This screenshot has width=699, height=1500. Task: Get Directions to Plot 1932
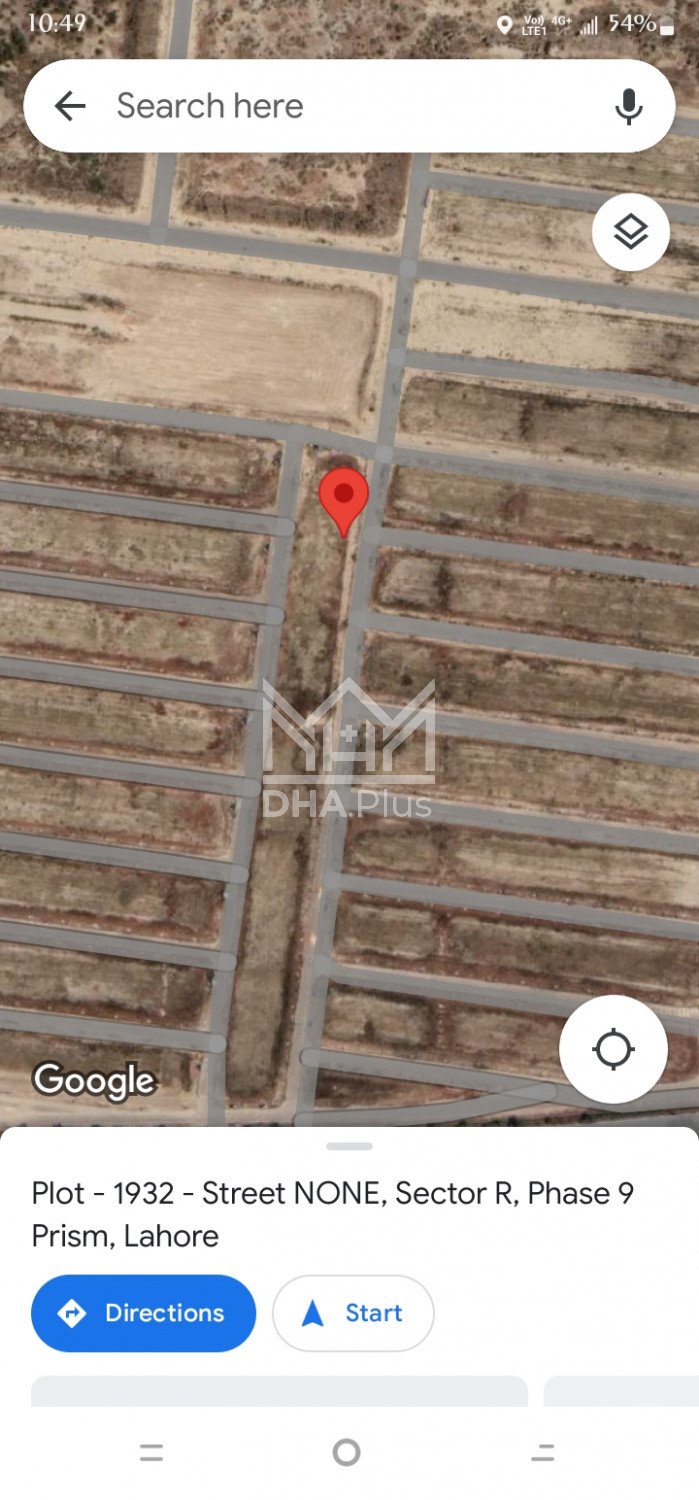click(143, 1313)
